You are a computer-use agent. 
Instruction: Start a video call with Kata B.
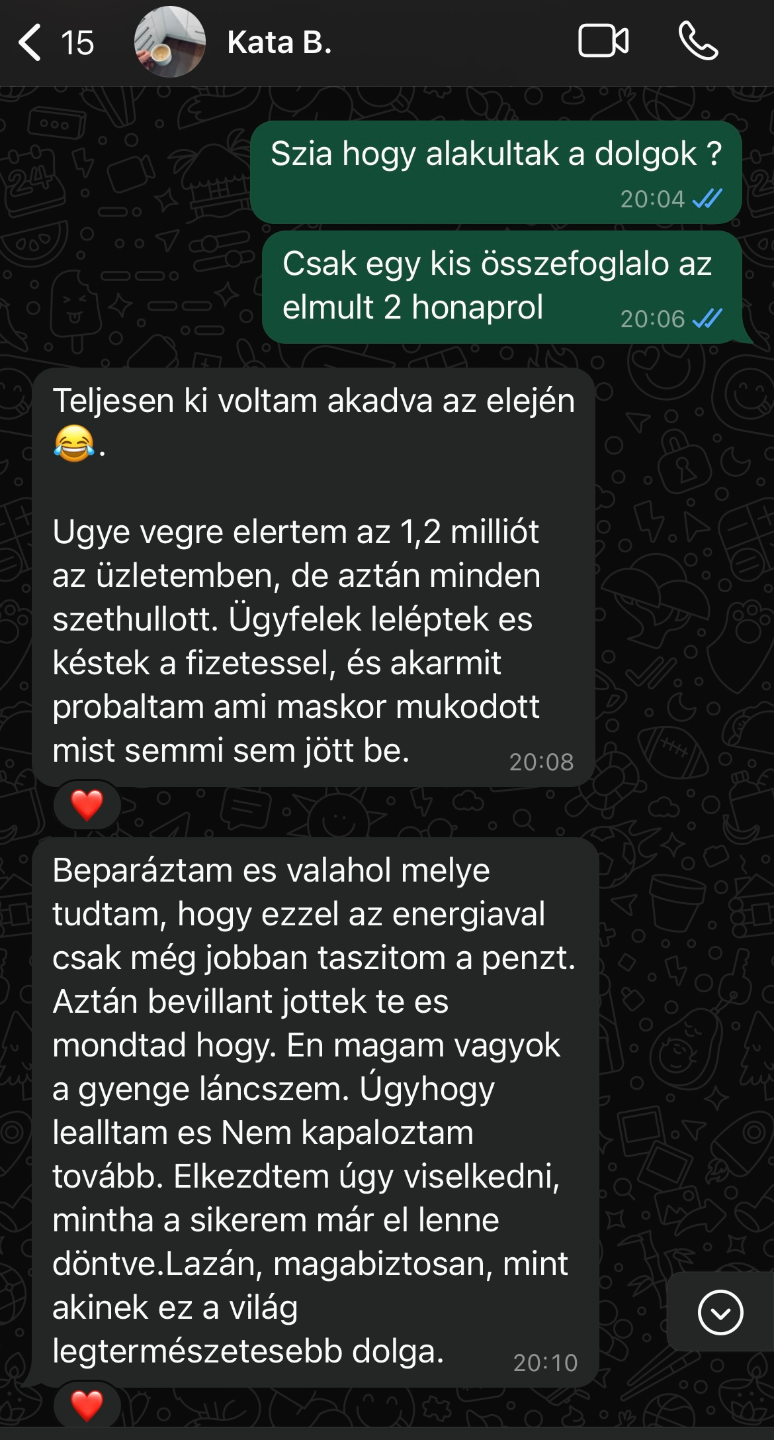coord(603,42)
